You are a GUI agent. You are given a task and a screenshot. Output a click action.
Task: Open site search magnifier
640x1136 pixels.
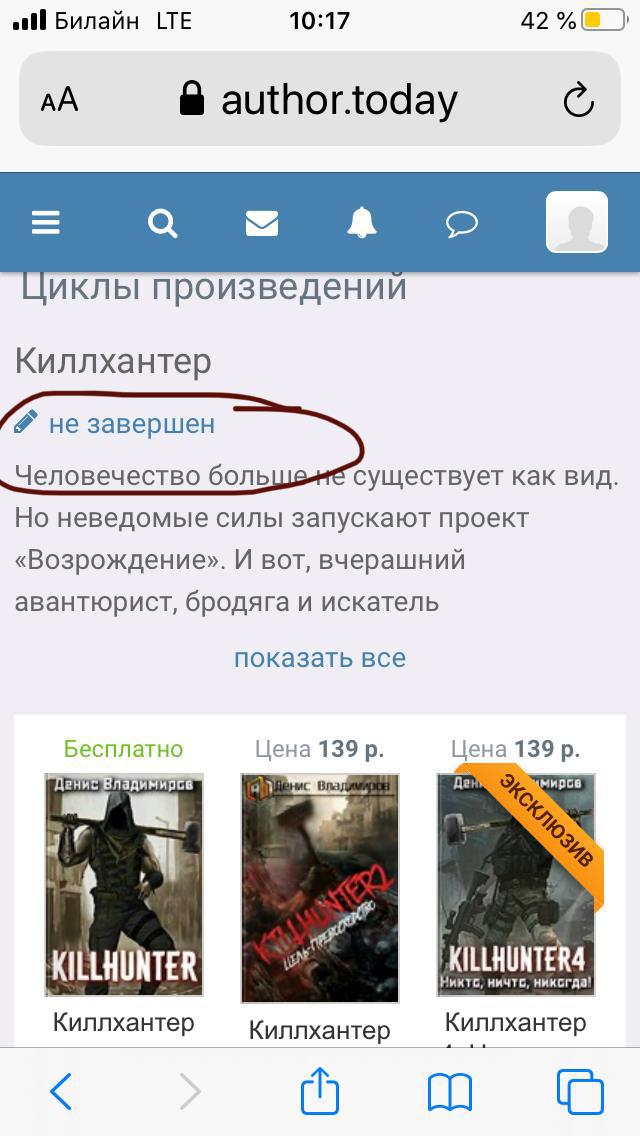pos(162,222)
